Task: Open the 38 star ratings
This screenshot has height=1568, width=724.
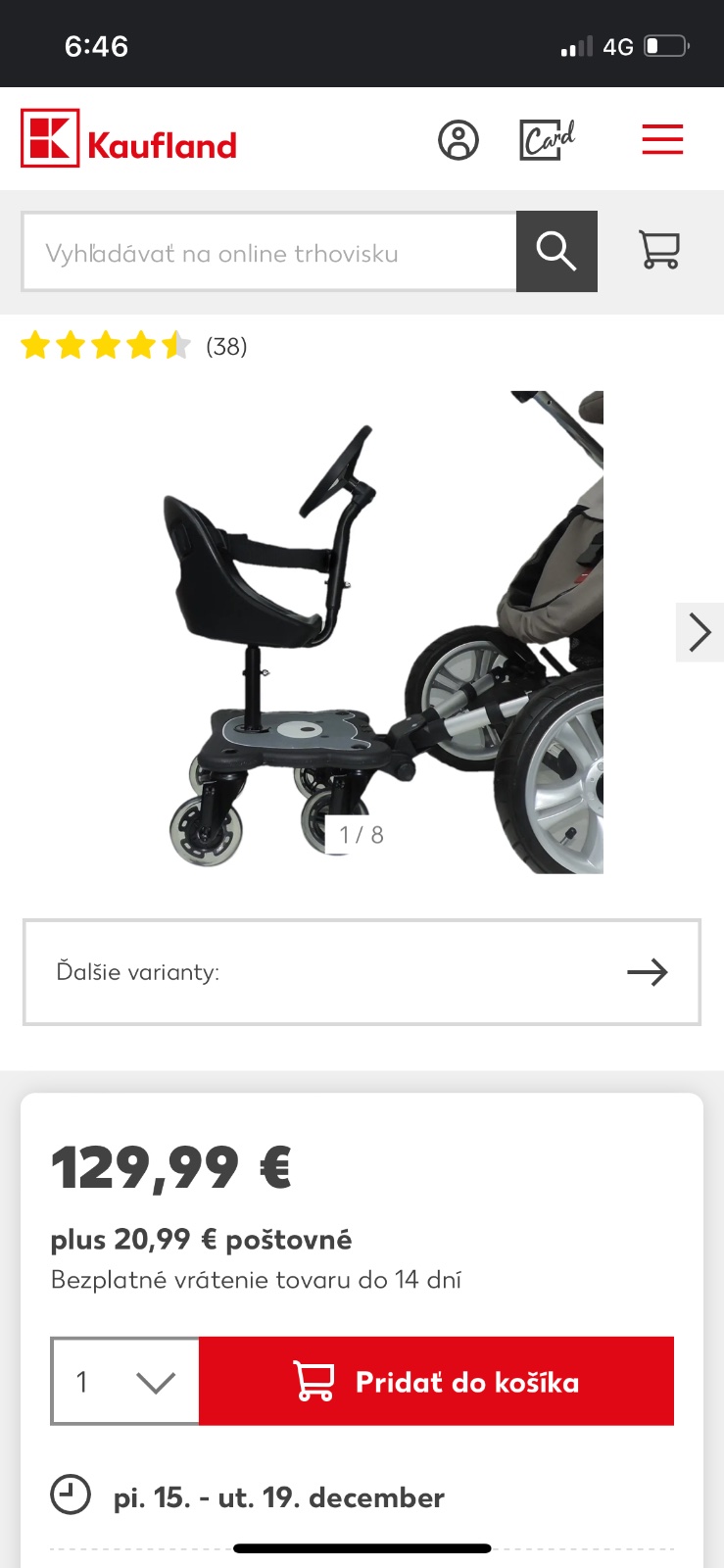Action: [x=134, y=346]
